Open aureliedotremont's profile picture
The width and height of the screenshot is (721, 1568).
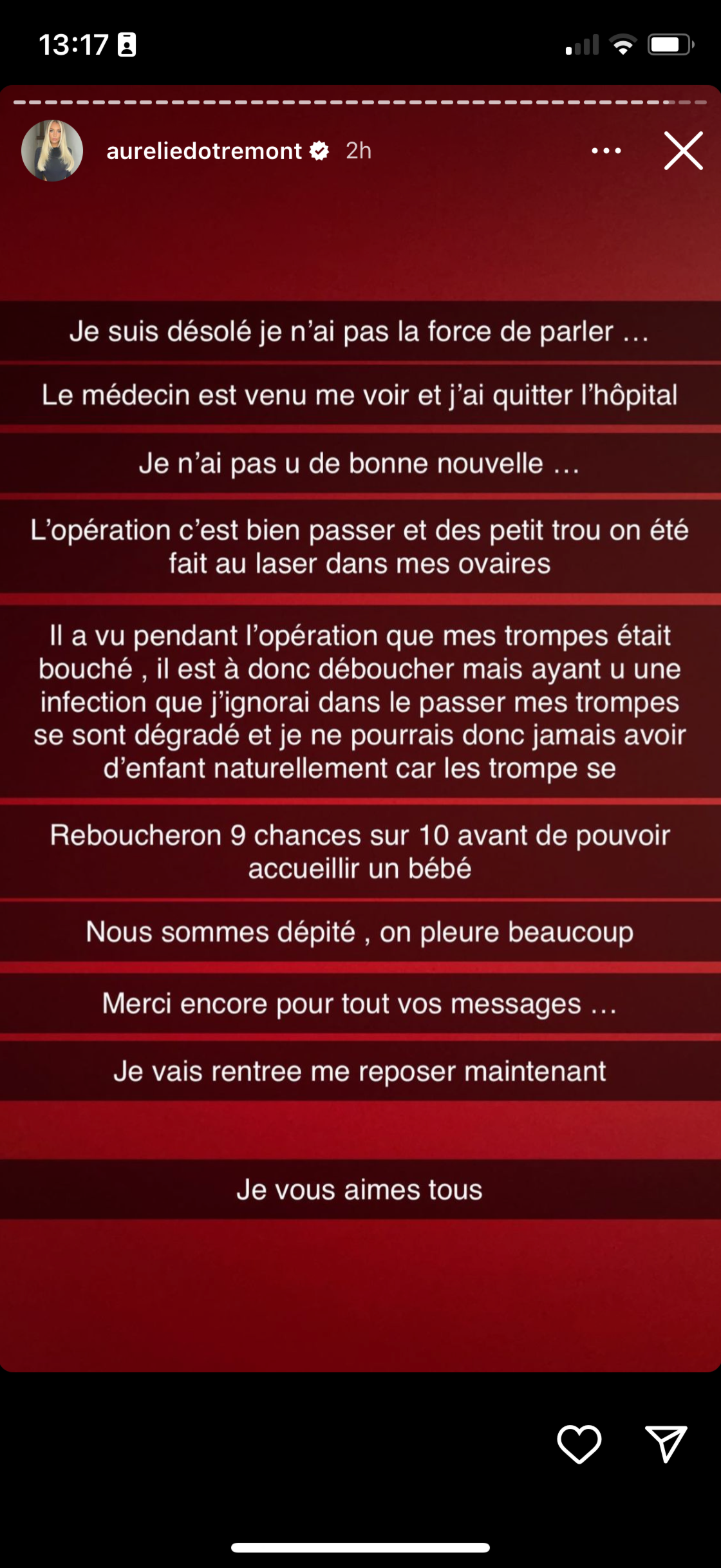(x=52, y=151)
